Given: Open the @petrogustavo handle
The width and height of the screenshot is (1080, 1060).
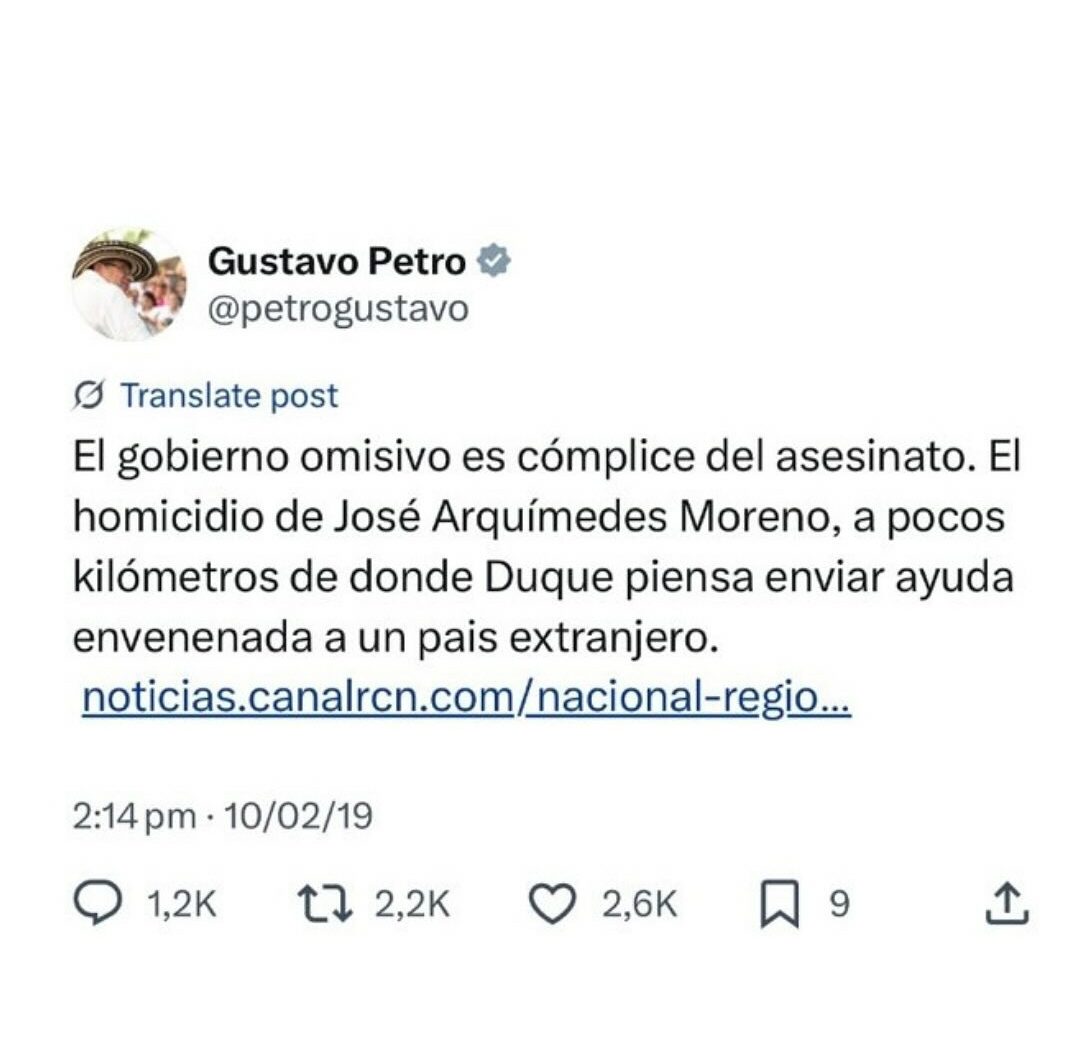Looking at the screenshot, I should [337, 309].
